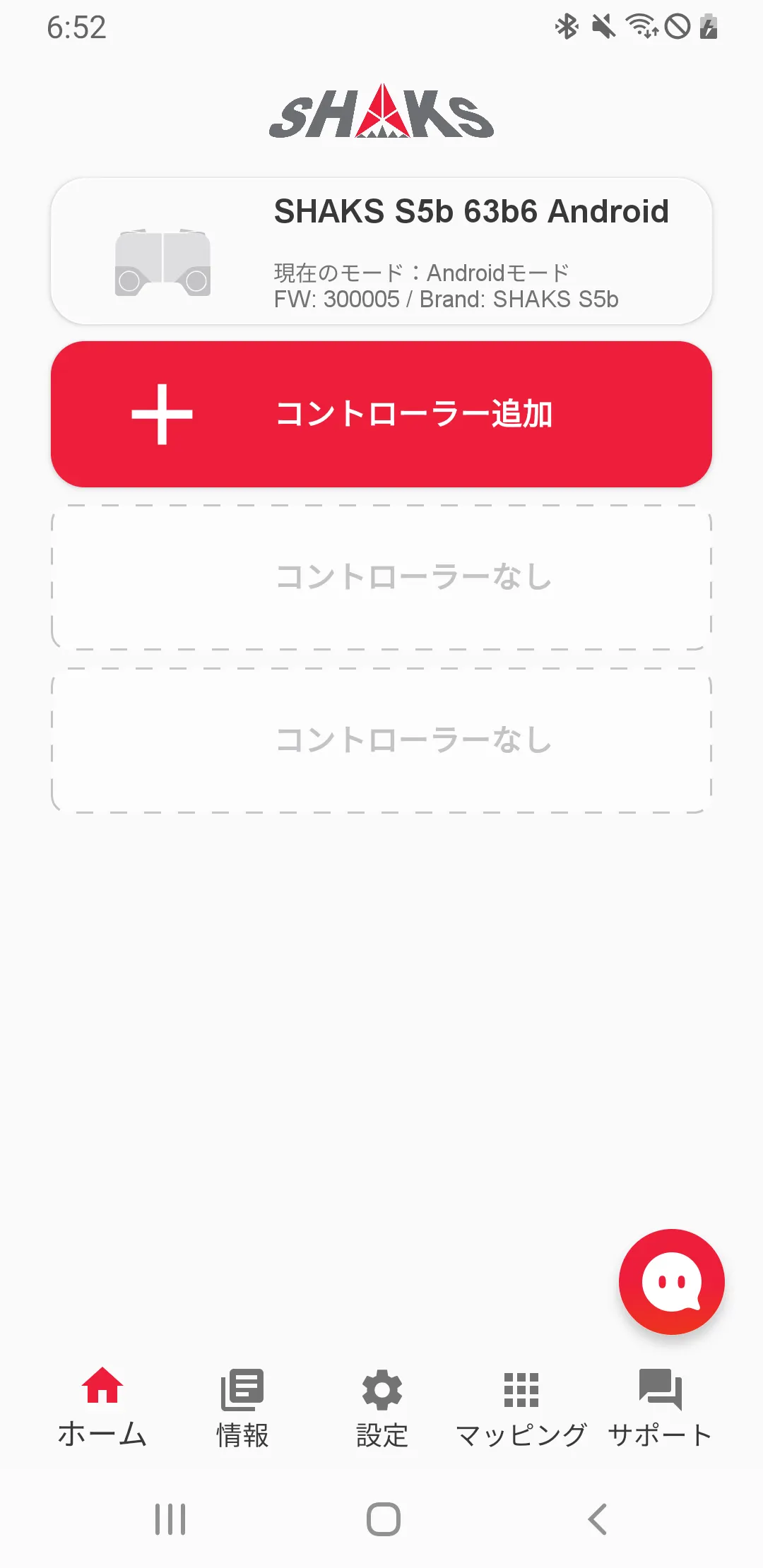This screenshot has height=1568, width=763.
Task: Open the system recent apps view
Action: tap(170, 1519)
